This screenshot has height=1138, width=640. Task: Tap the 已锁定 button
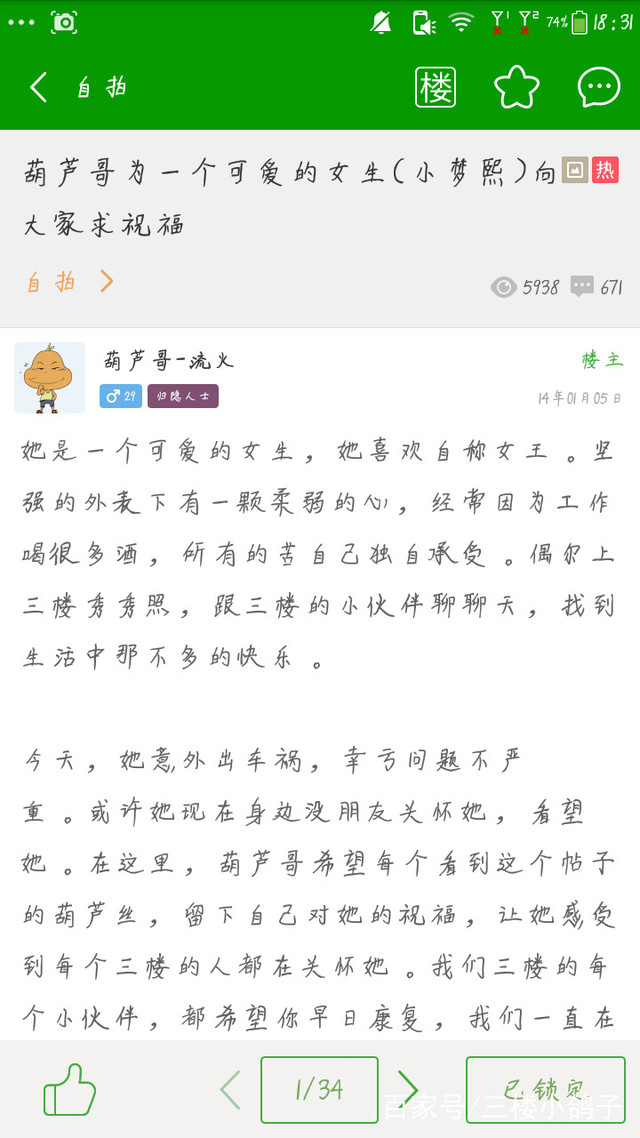(x=546, y=1089)
